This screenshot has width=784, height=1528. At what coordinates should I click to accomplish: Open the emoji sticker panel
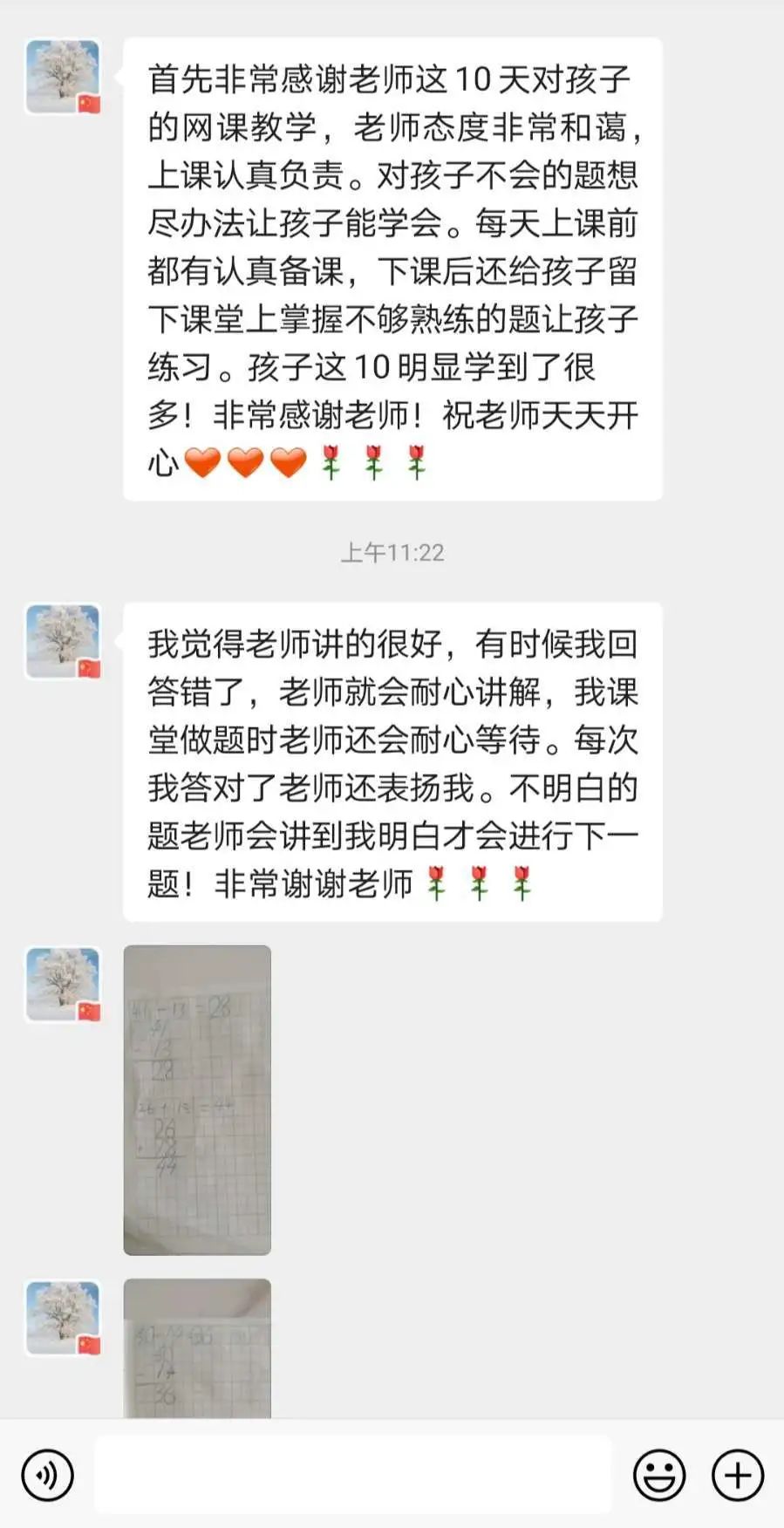click(x=658, y=1475)
